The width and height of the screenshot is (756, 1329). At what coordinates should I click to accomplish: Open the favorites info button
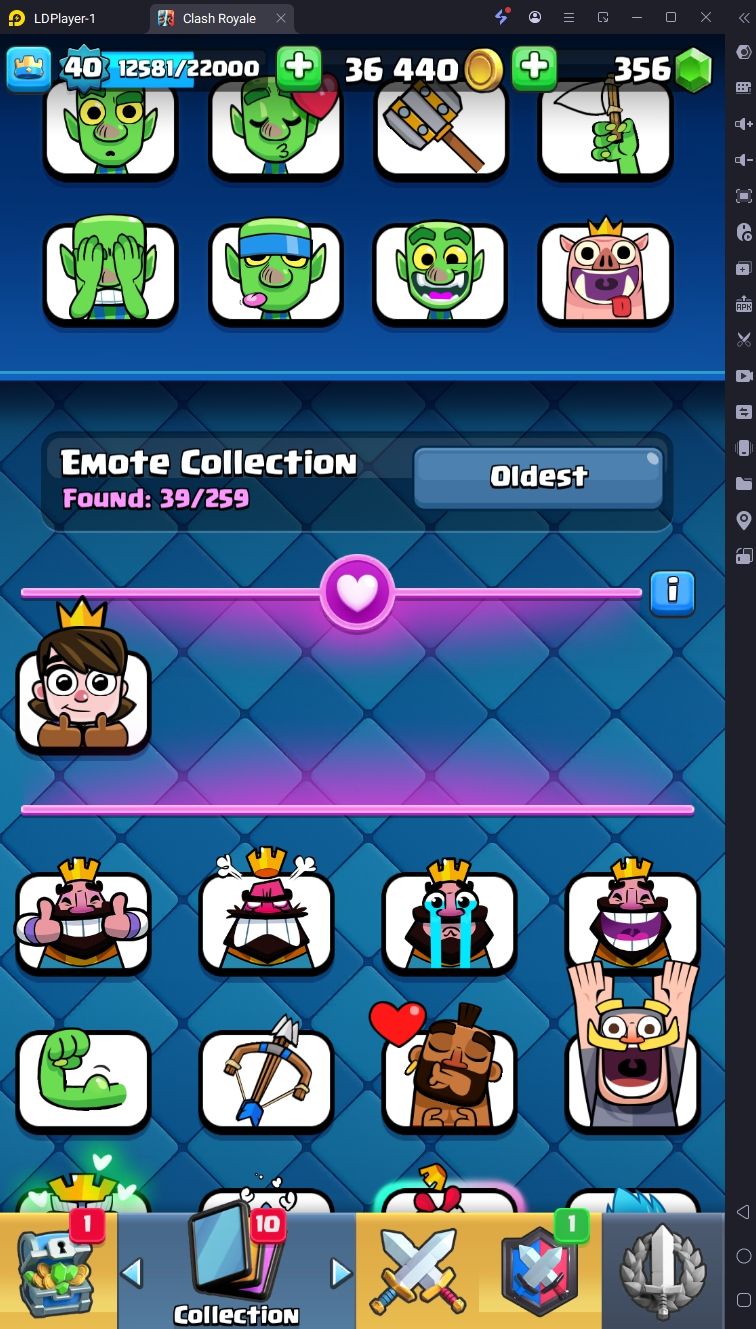(x=672, y=593)
